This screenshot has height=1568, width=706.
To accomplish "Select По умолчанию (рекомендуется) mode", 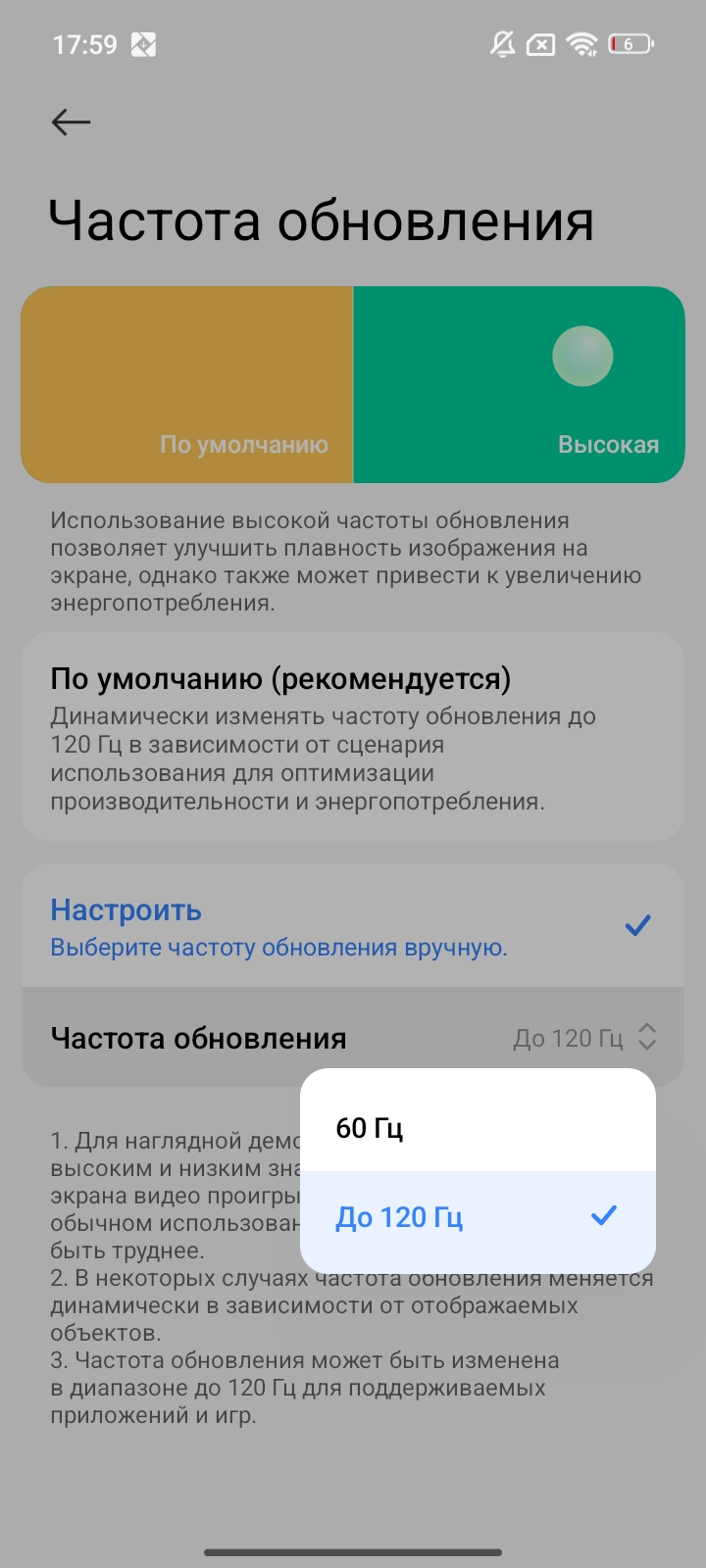I will (x=352, y=737).
